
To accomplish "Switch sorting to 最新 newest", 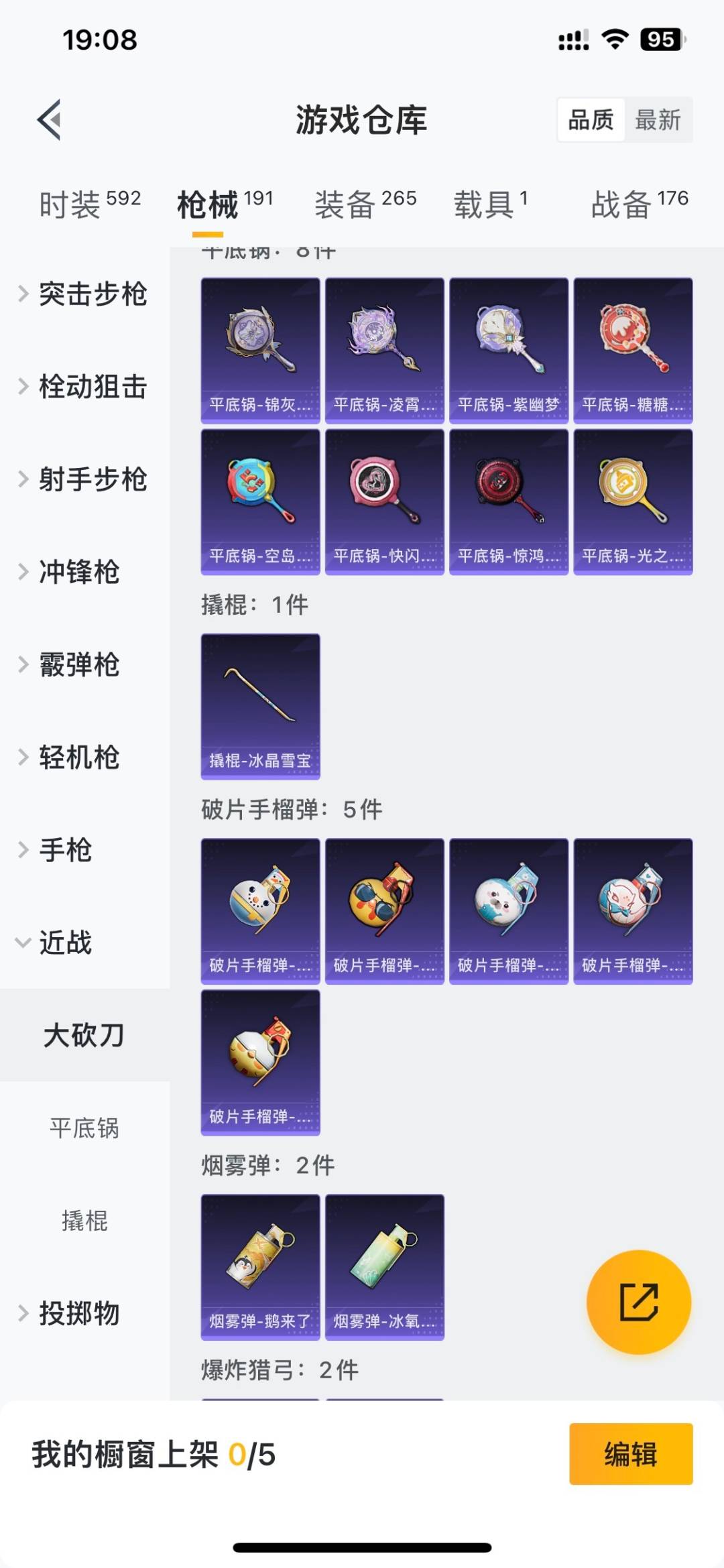I will pyautogui.click(x=659, y=121).
